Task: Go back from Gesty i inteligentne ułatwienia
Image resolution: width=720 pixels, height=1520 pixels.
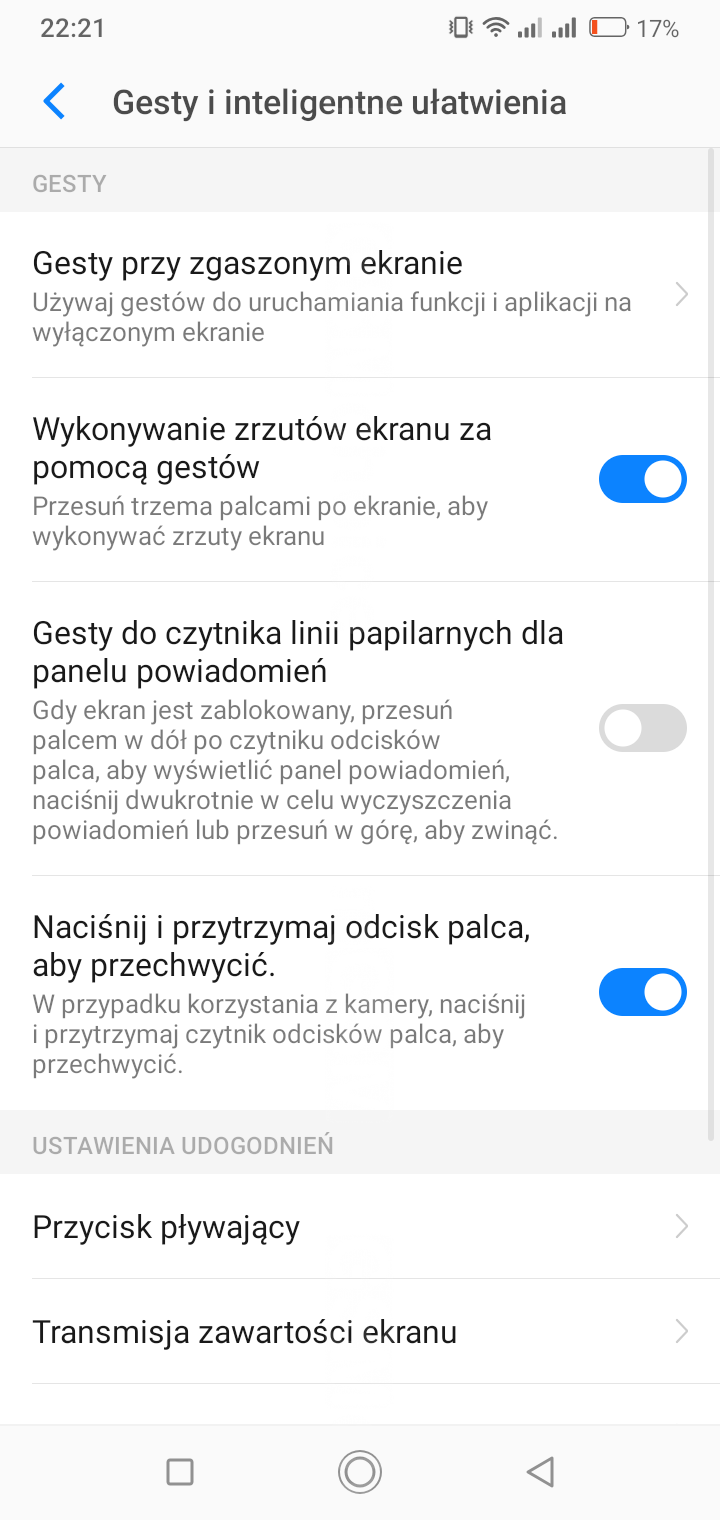Action: pyautogui.click(x=54, y=102)
